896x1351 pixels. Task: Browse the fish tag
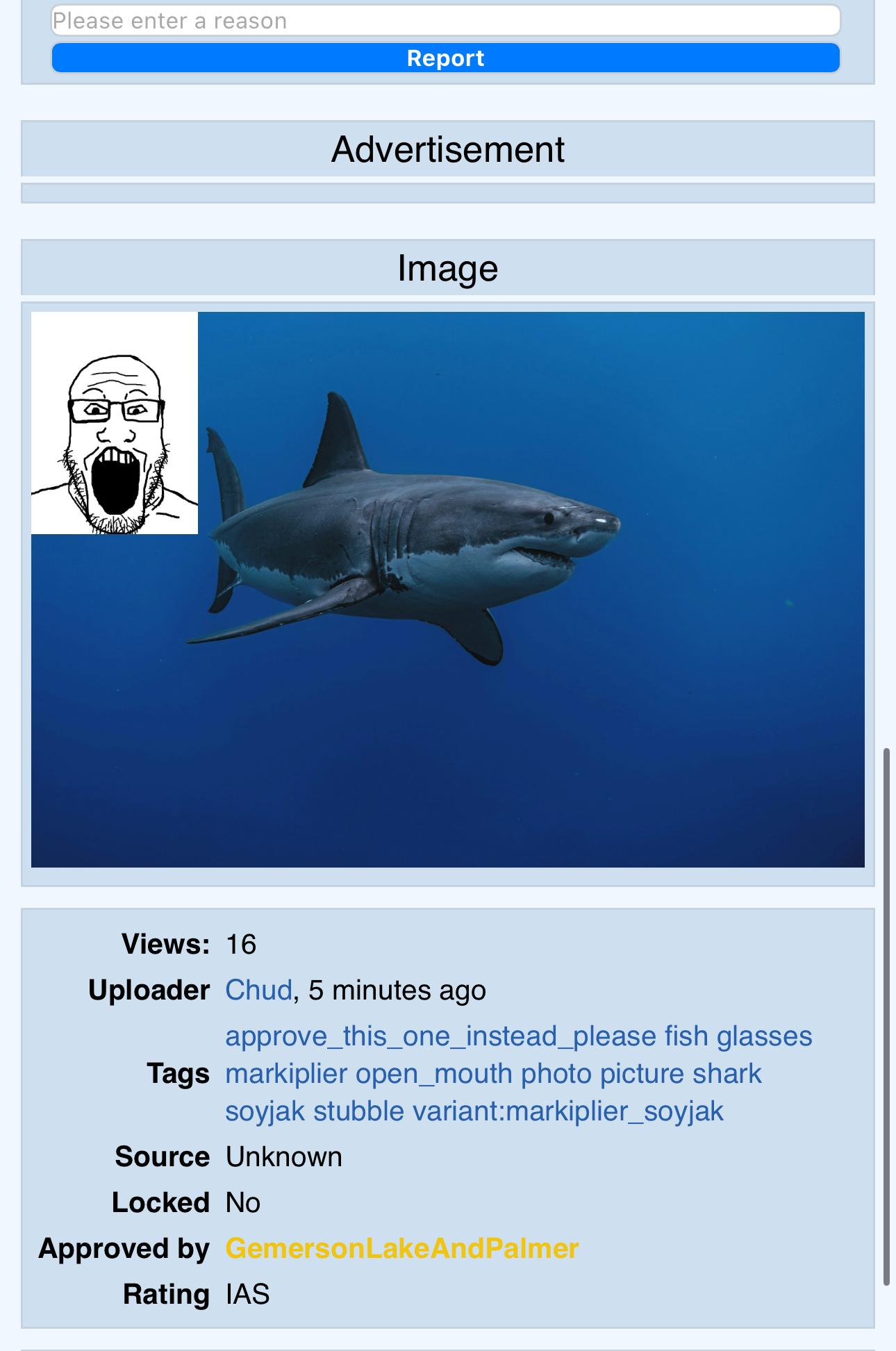(686, 1036)
